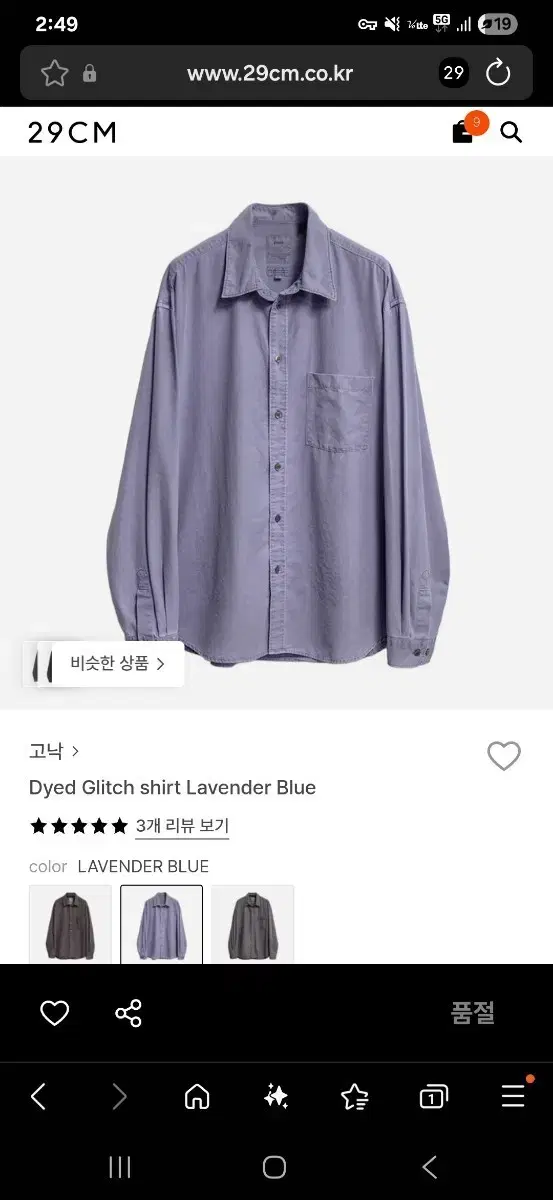Select the first dark brown color swatch
This screenshot has height=1200, width=553.
[x=70, y=924]
